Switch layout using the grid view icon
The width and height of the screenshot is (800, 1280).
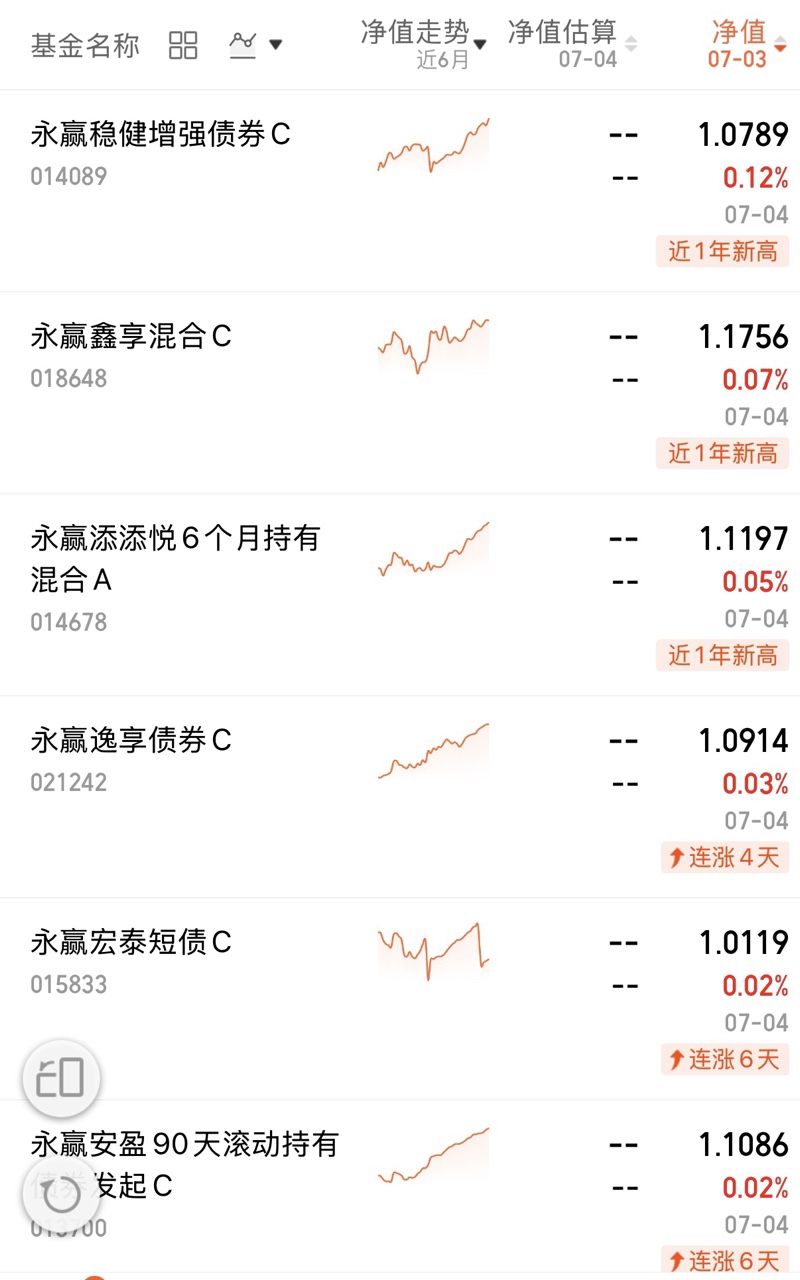point(183,45)
